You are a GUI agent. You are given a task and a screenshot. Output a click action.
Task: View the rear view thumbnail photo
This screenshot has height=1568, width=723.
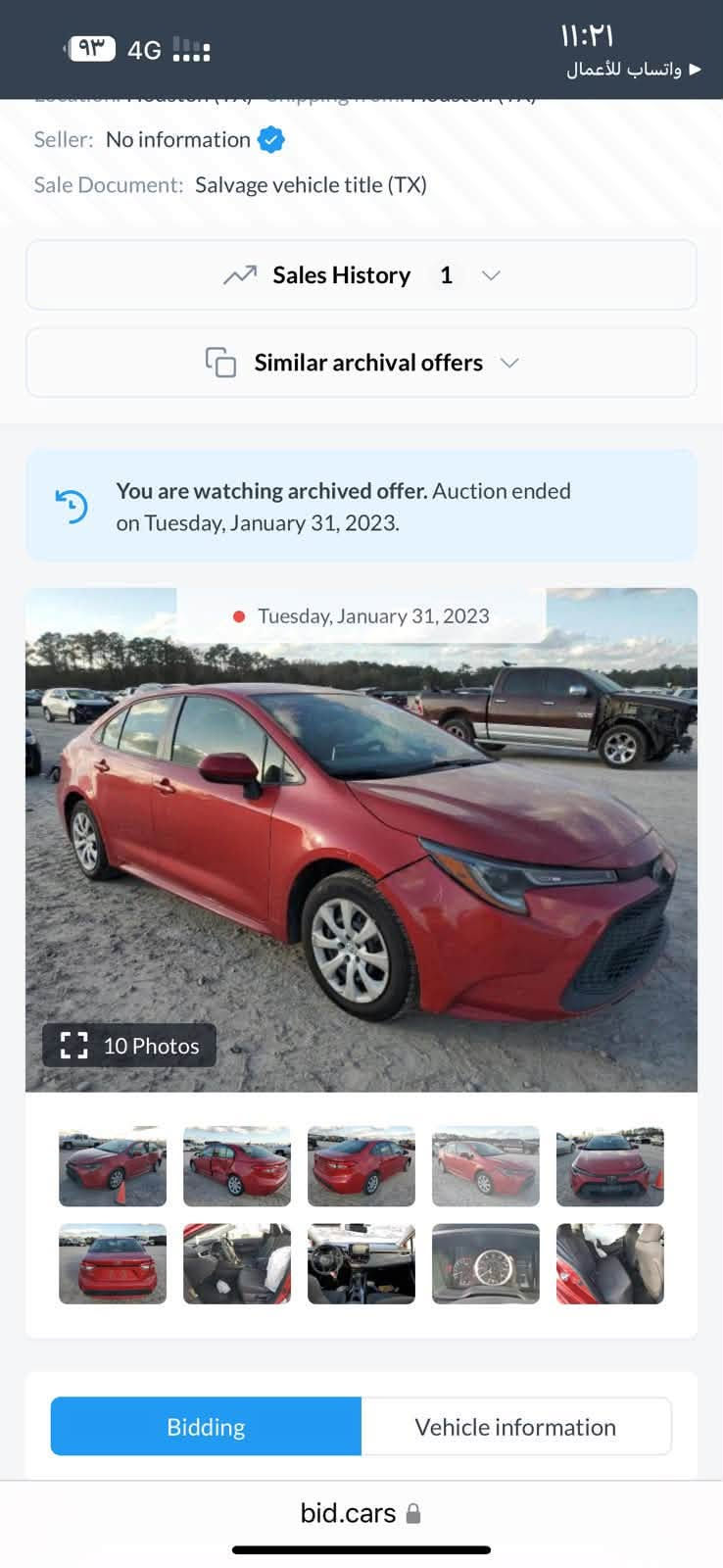(x=113, y=1264)
